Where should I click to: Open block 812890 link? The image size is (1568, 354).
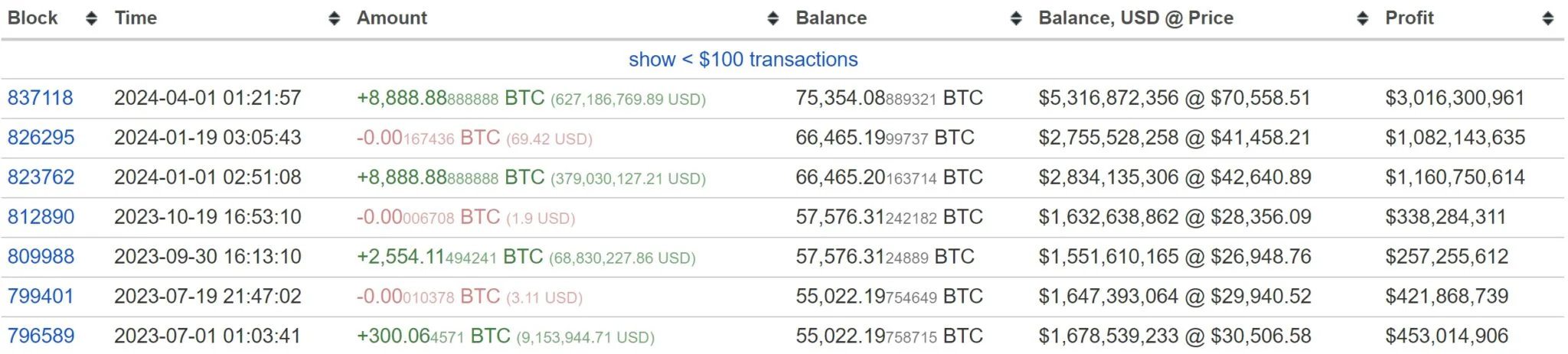coord(41,217)
